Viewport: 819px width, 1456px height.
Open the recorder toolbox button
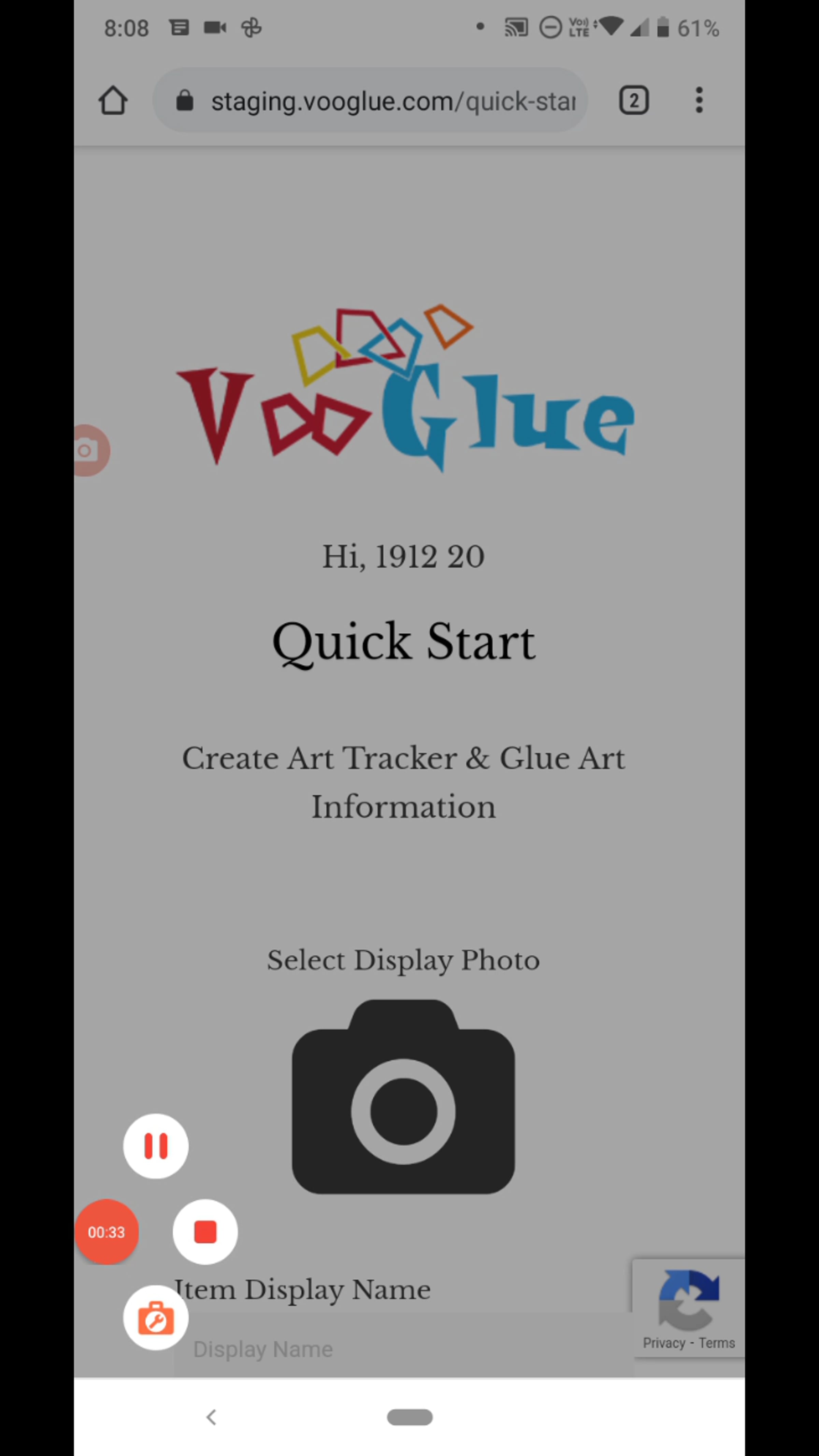[x=156, y=1317]
